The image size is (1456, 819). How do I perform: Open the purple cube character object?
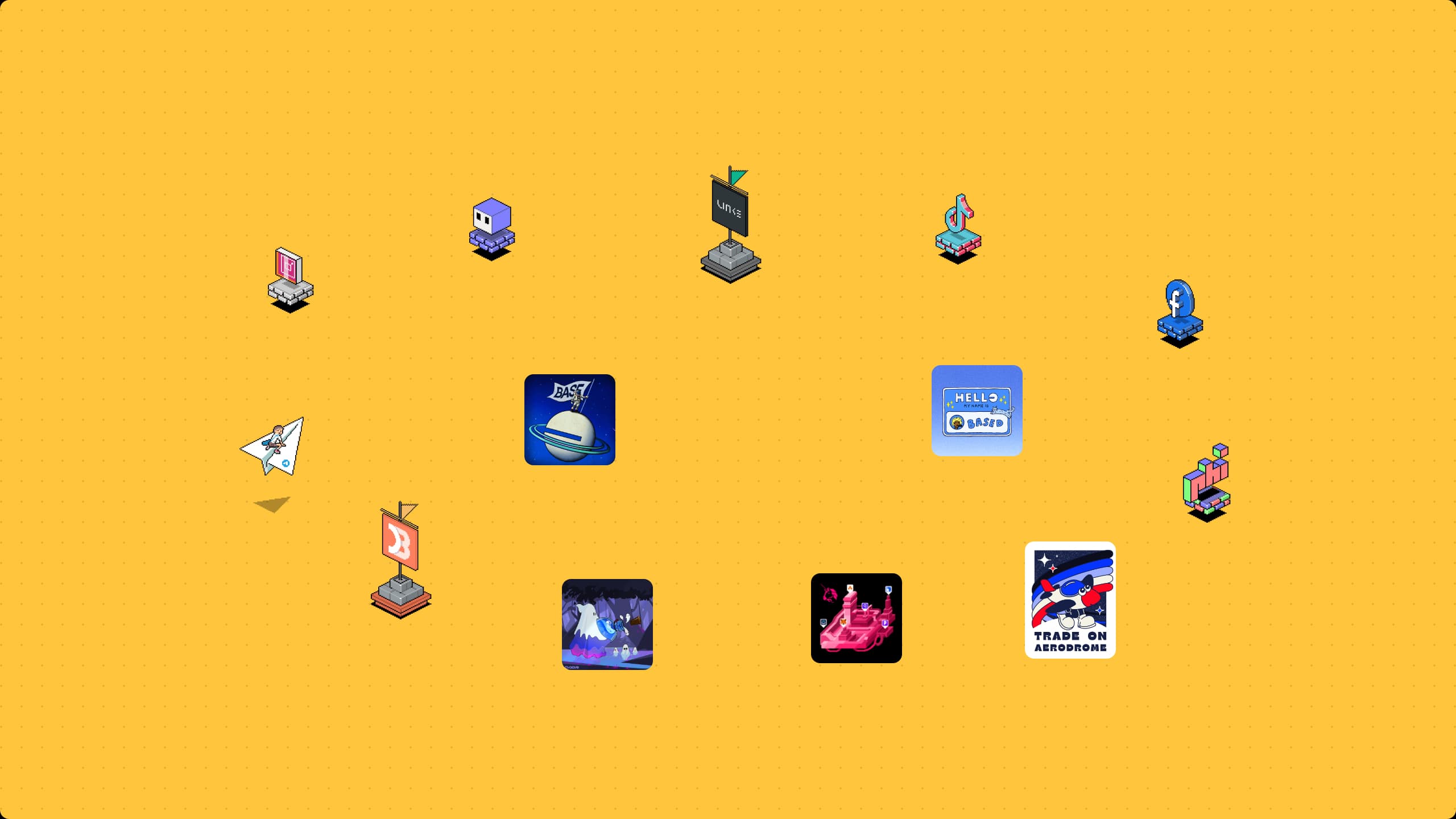coord(492,227)
